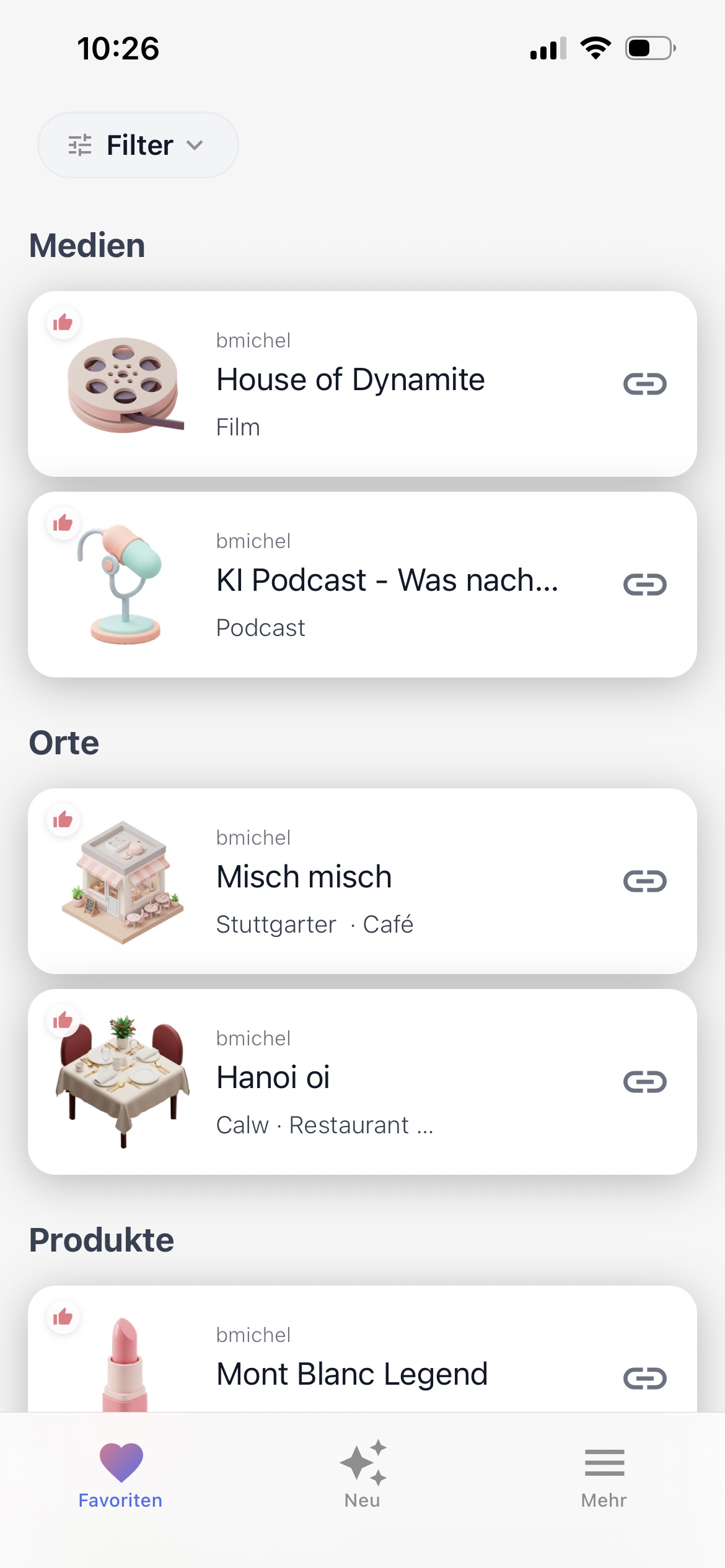Image resolution: width=725 pixels, height=1568 pixels.
Task: Tap the link icon on House of Dynamite
Action: tap(645, 384)
